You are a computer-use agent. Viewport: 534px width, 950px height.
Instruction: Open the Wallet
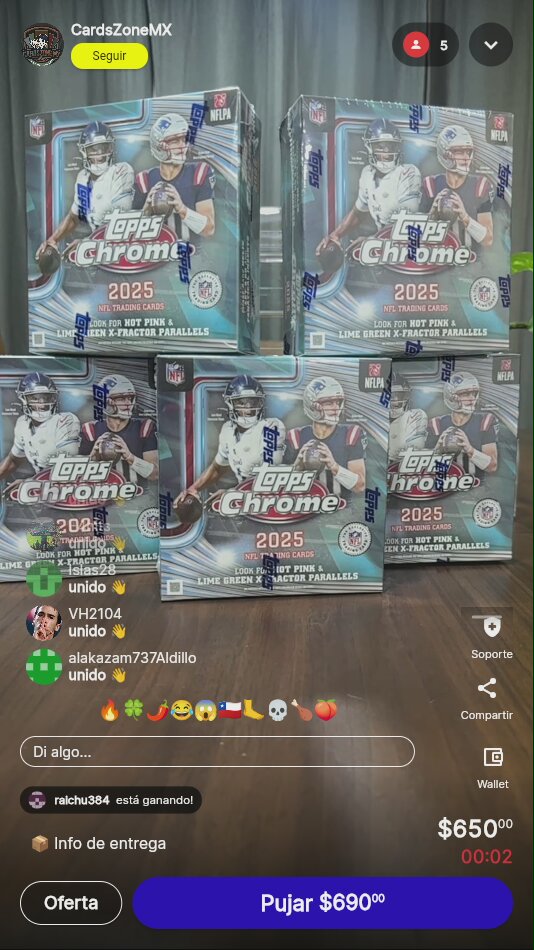(x=492, y=767)
